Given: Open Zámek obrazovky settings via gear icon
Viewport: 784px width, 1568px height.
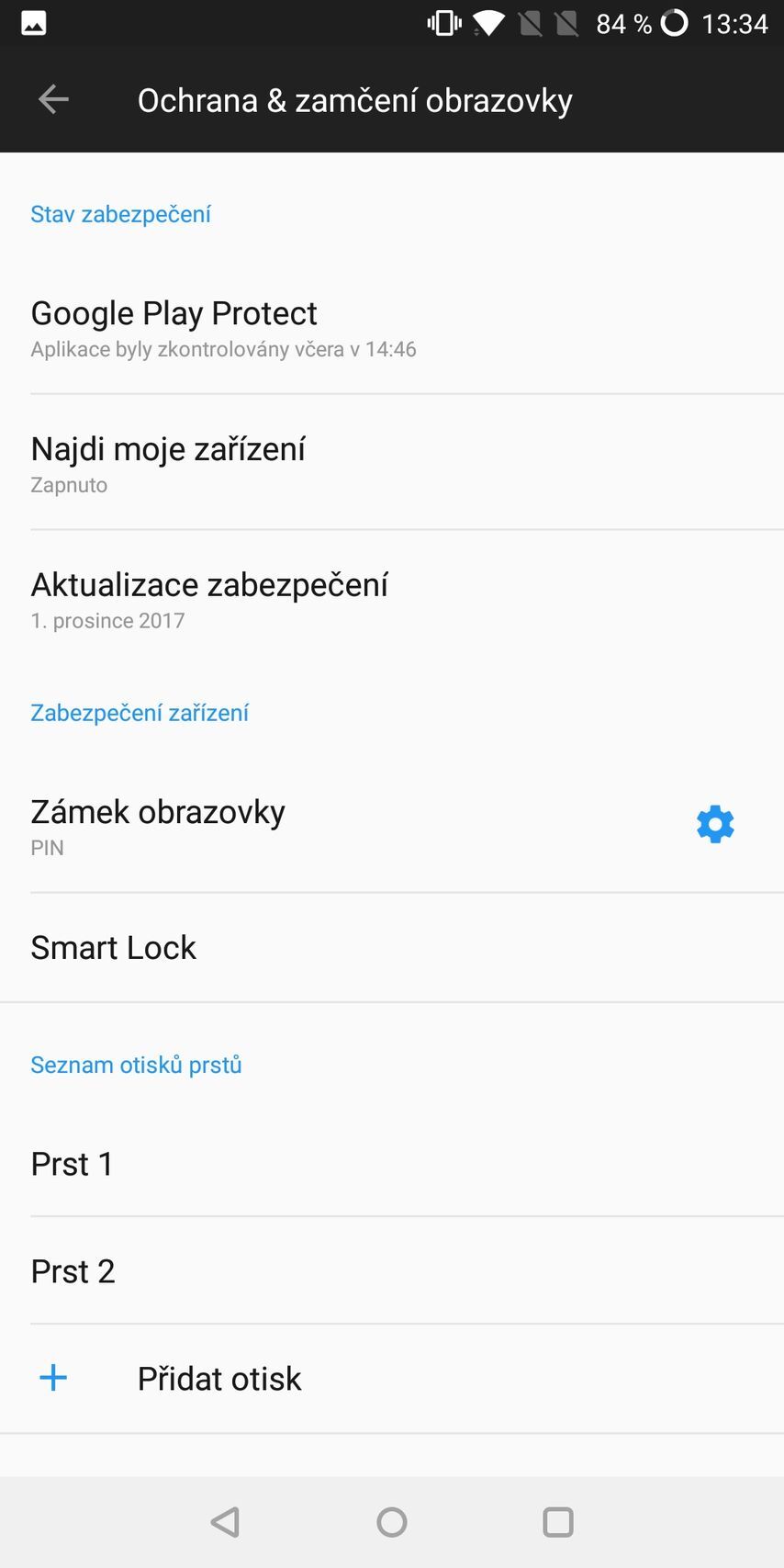Looking at the screenshot, I should click(715, 824).
